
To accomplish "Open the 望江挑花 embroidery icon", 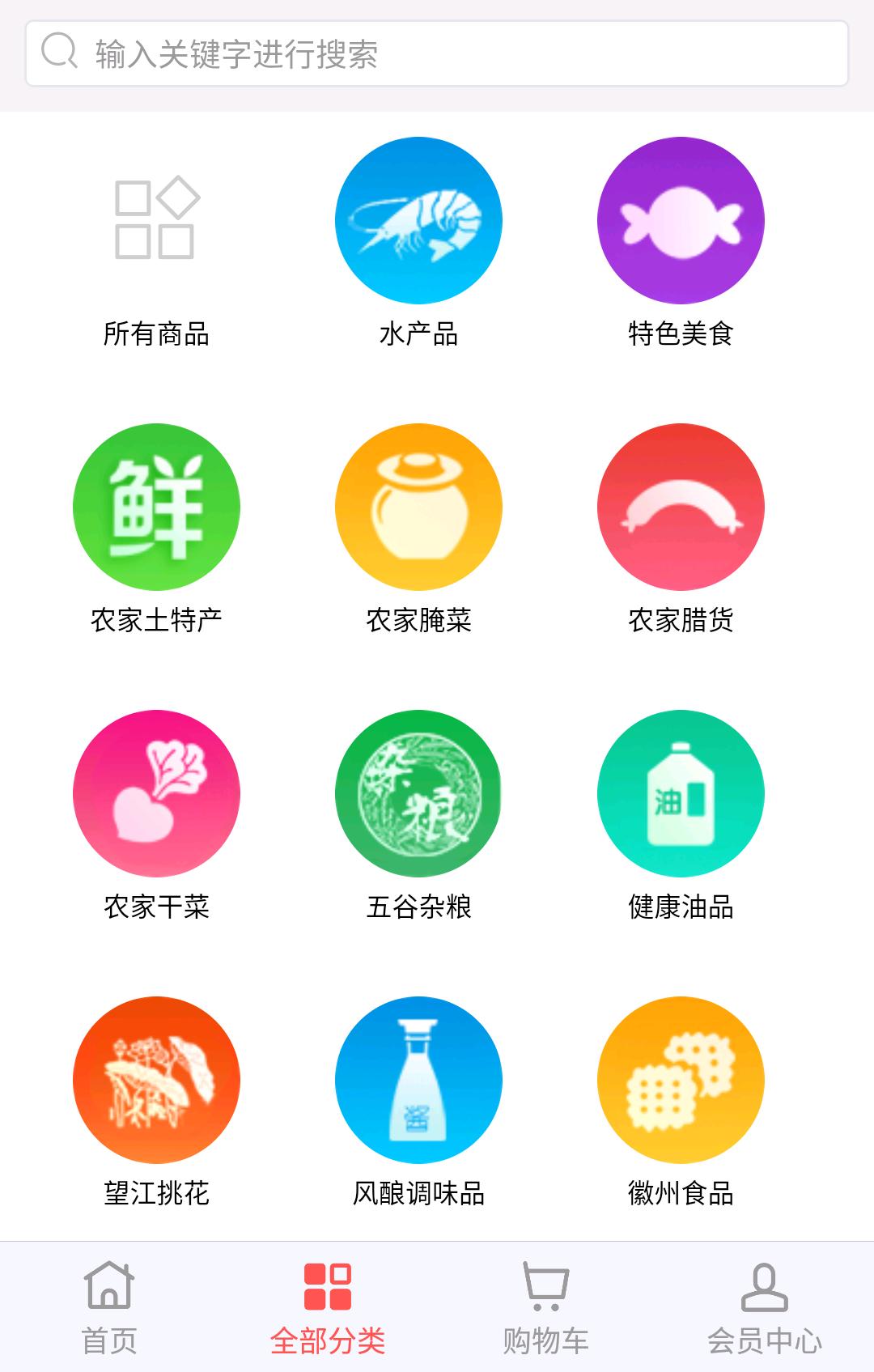I will [x=158, y=1083].
